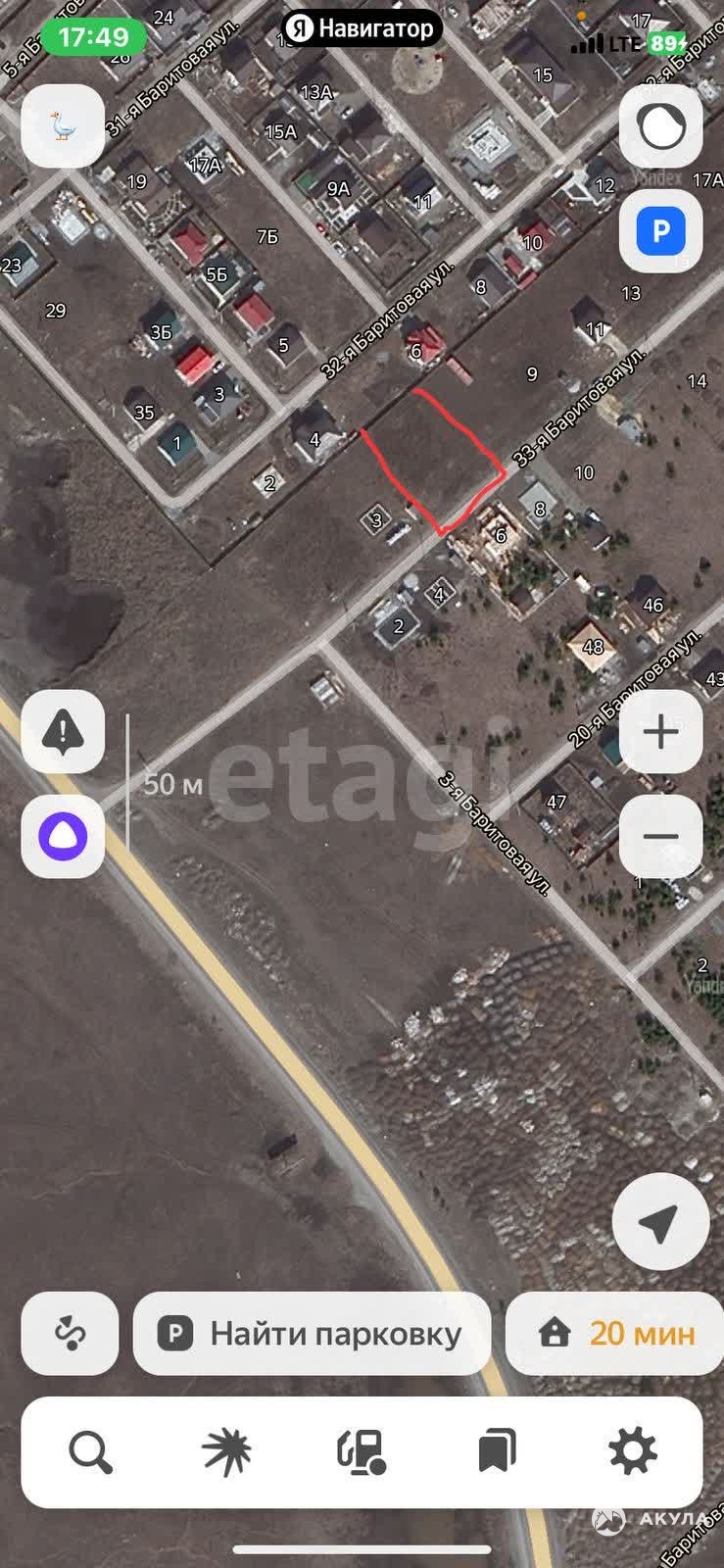Zoom out of the map
Screen dimensions: 724x1568
[661, 836]
